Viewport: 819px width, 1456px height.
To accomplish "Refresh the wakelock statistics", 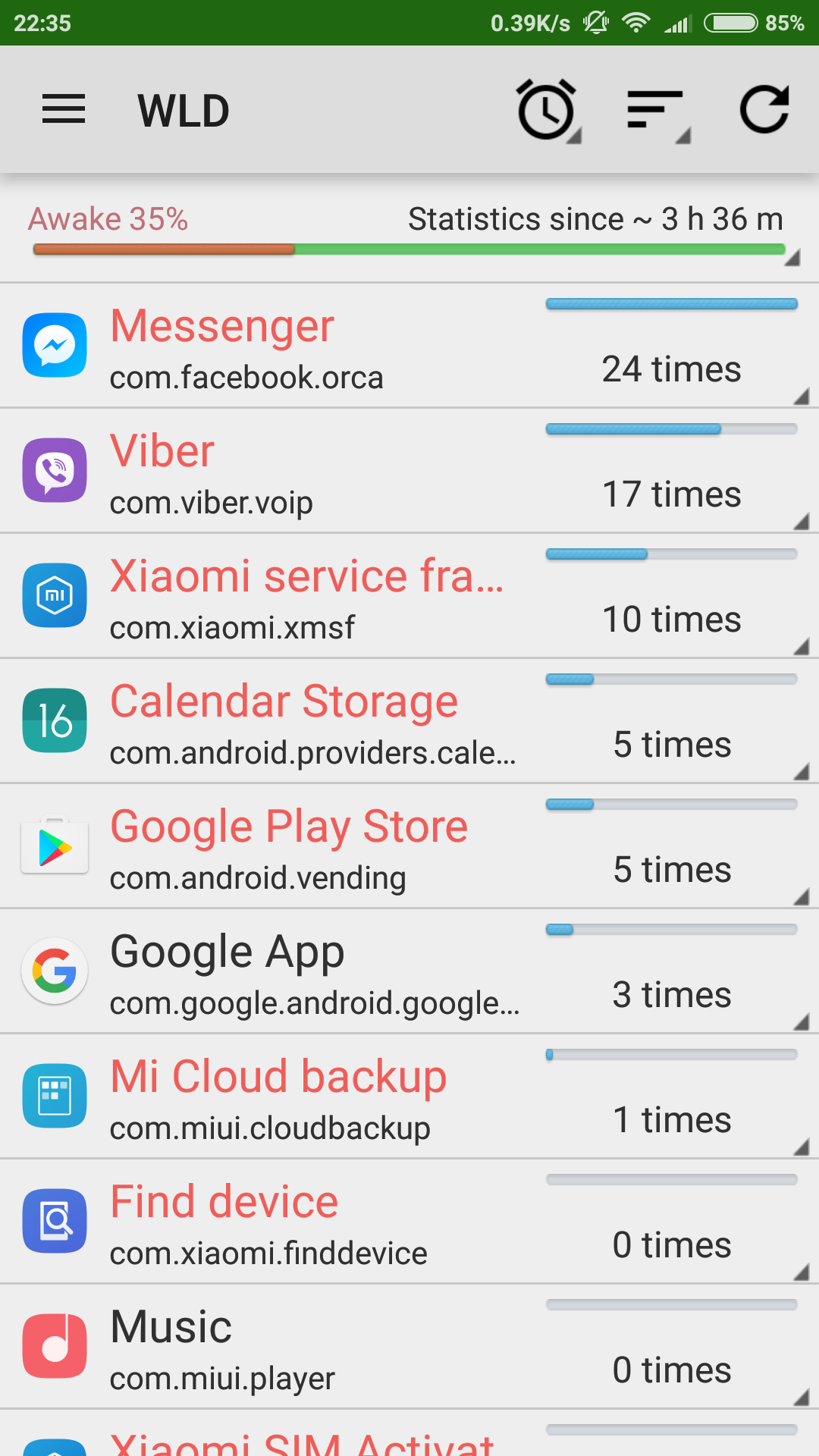I will click(764, 111).
